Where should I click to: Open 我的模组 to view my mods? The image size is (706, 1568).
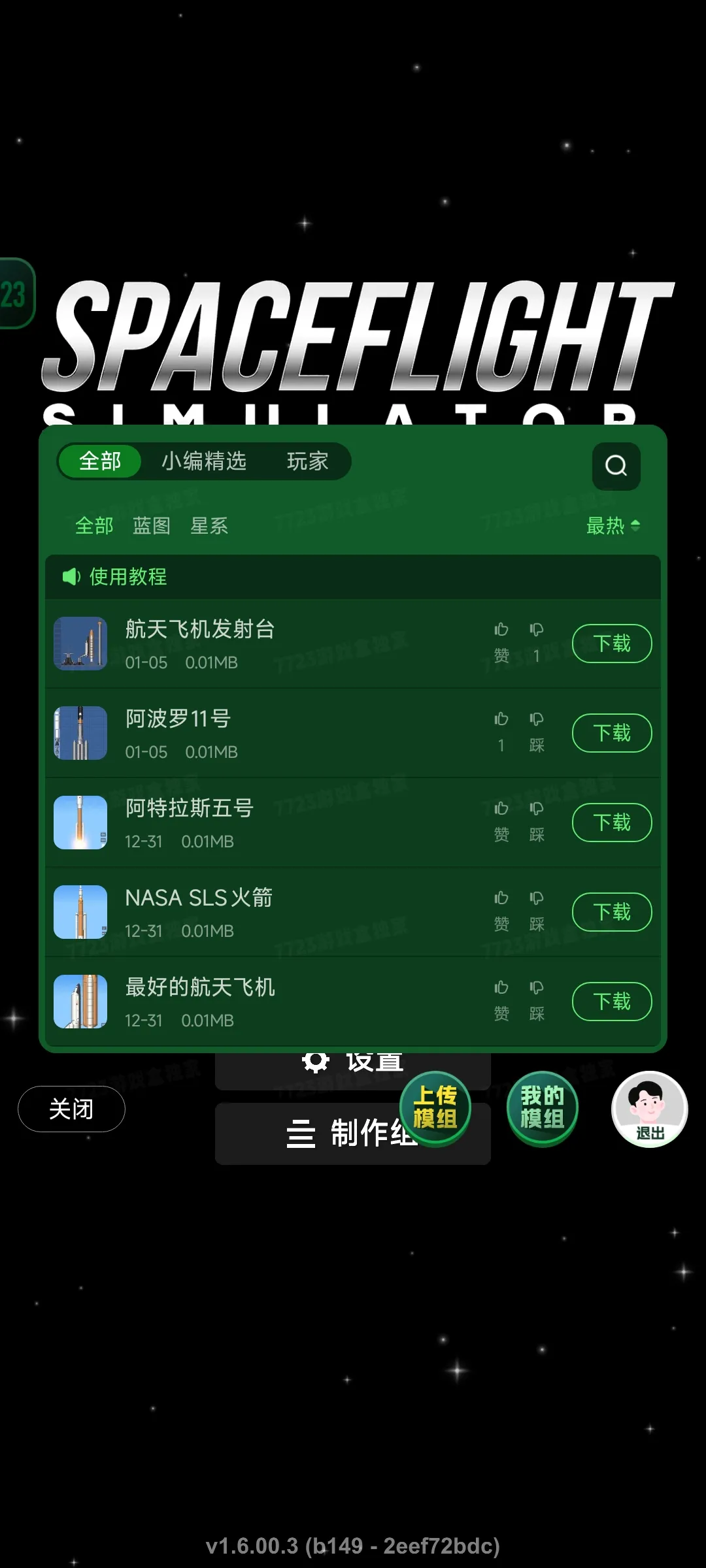click(x=541, y=1107)
